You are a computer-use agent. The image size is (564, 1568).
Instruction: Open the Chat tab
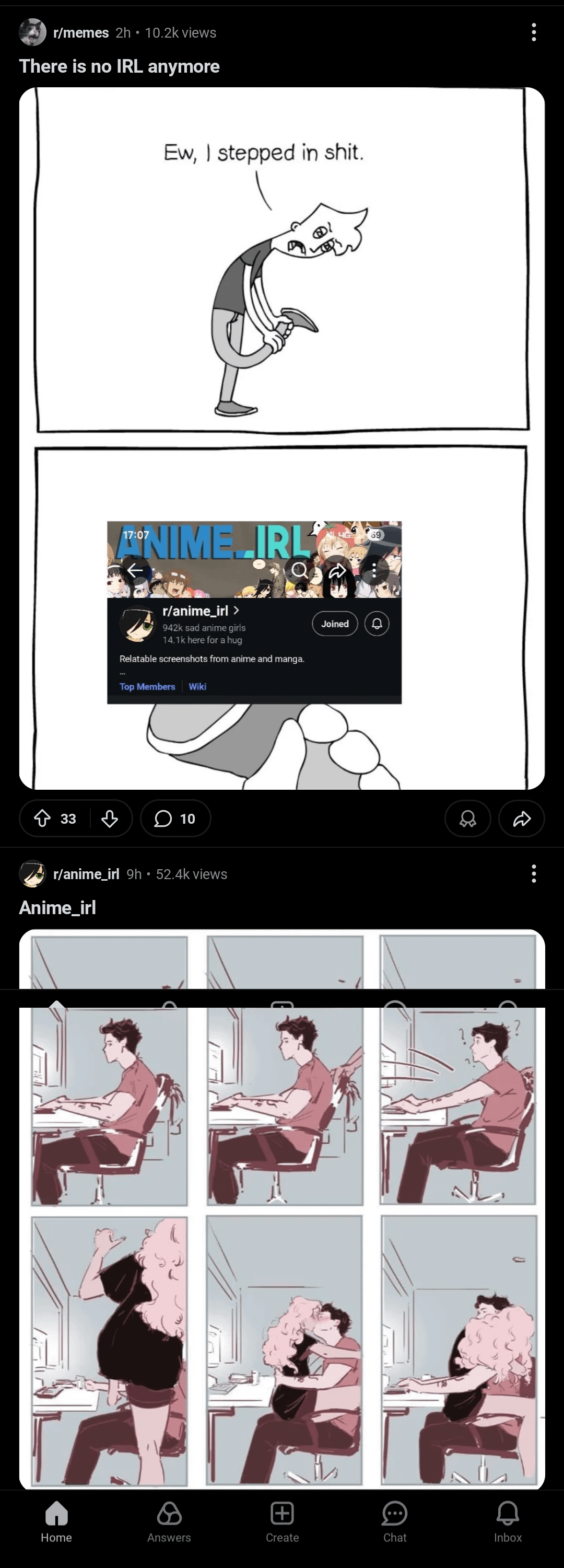pos(395,1520)
